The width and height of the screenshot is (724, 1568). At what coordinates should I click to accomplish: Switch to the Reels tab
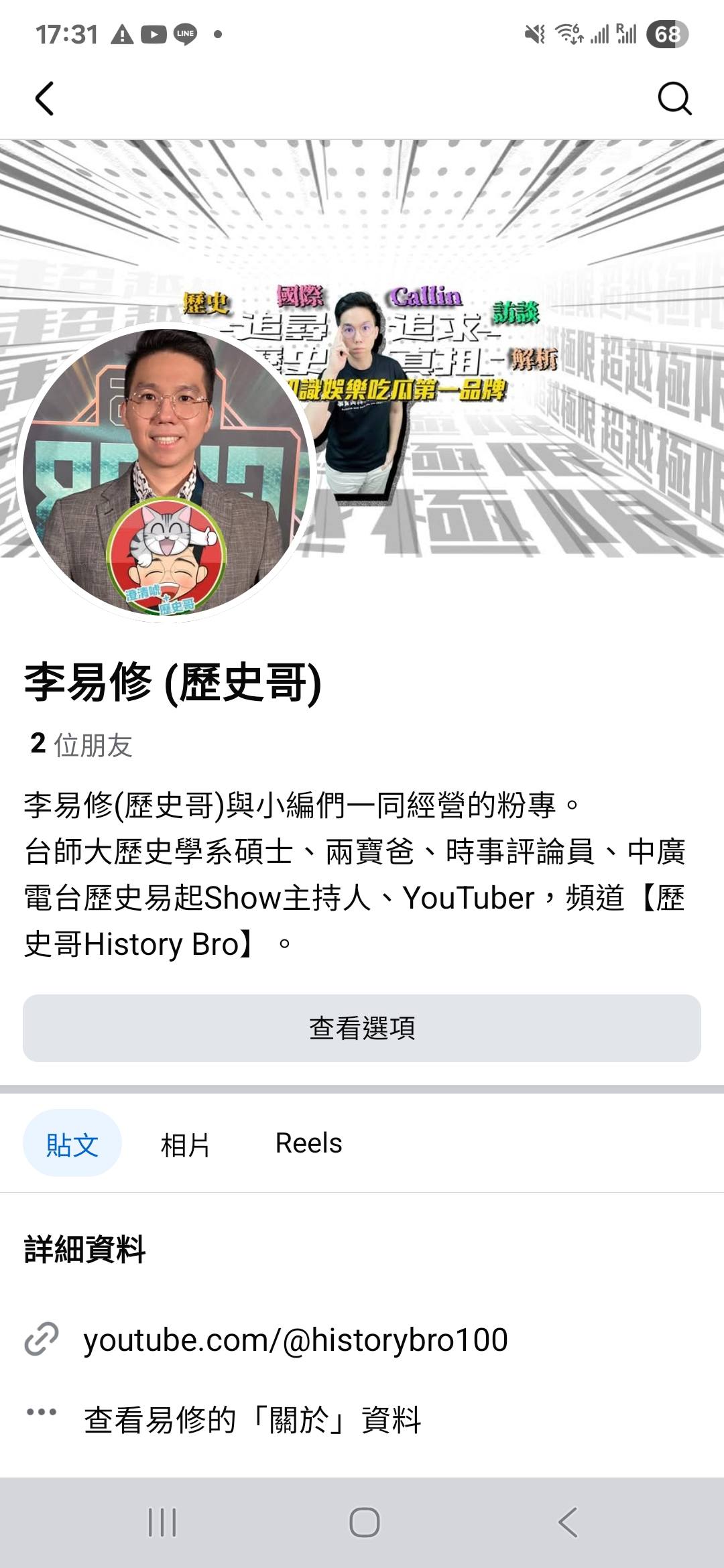pyautogui.click(x=308, y=1143)
